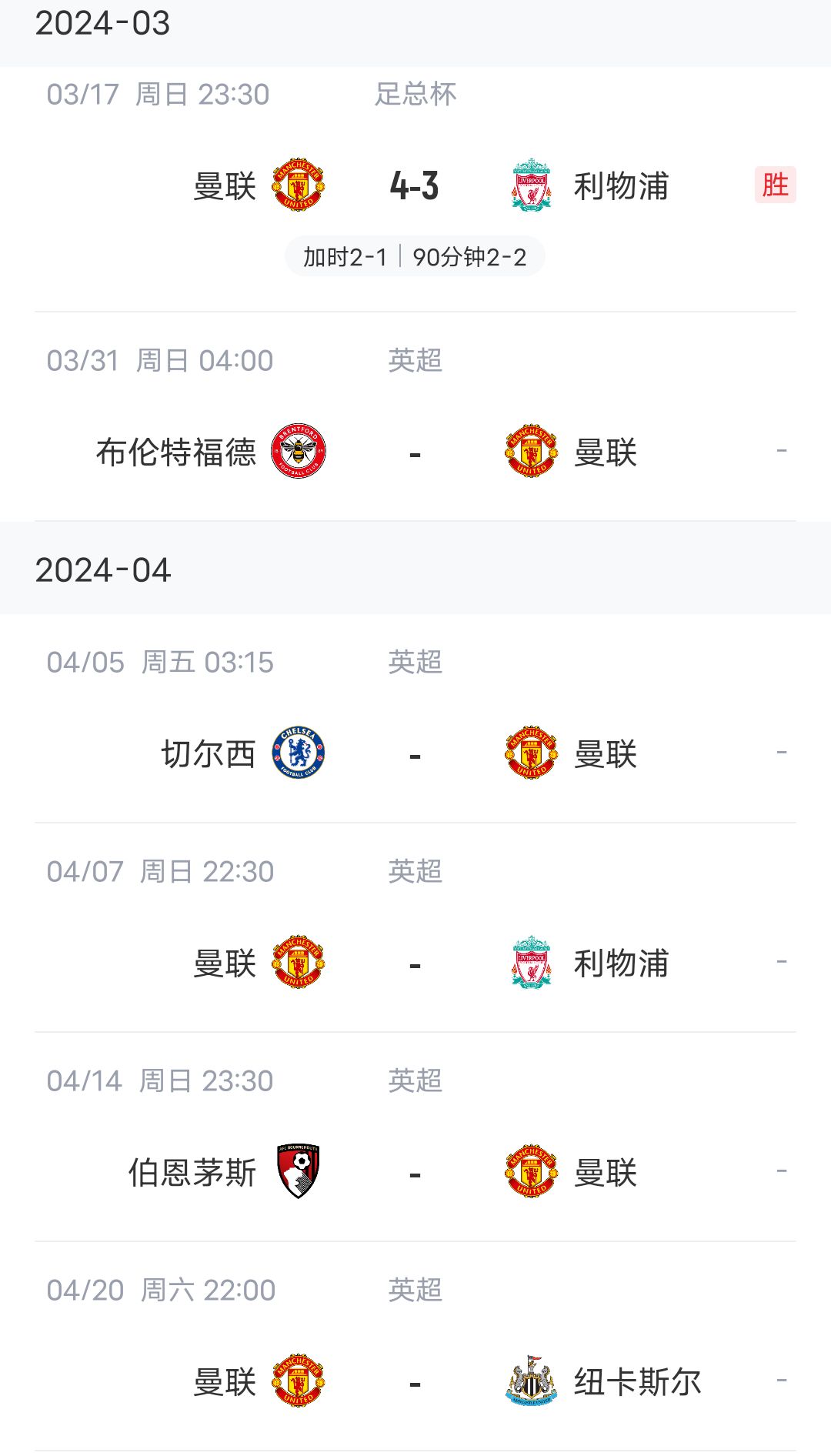Open the 03/17 FA Cup match 曼联 vs 利物浦
Viewport: 831px width, 1456px height.
pos(415,186)
